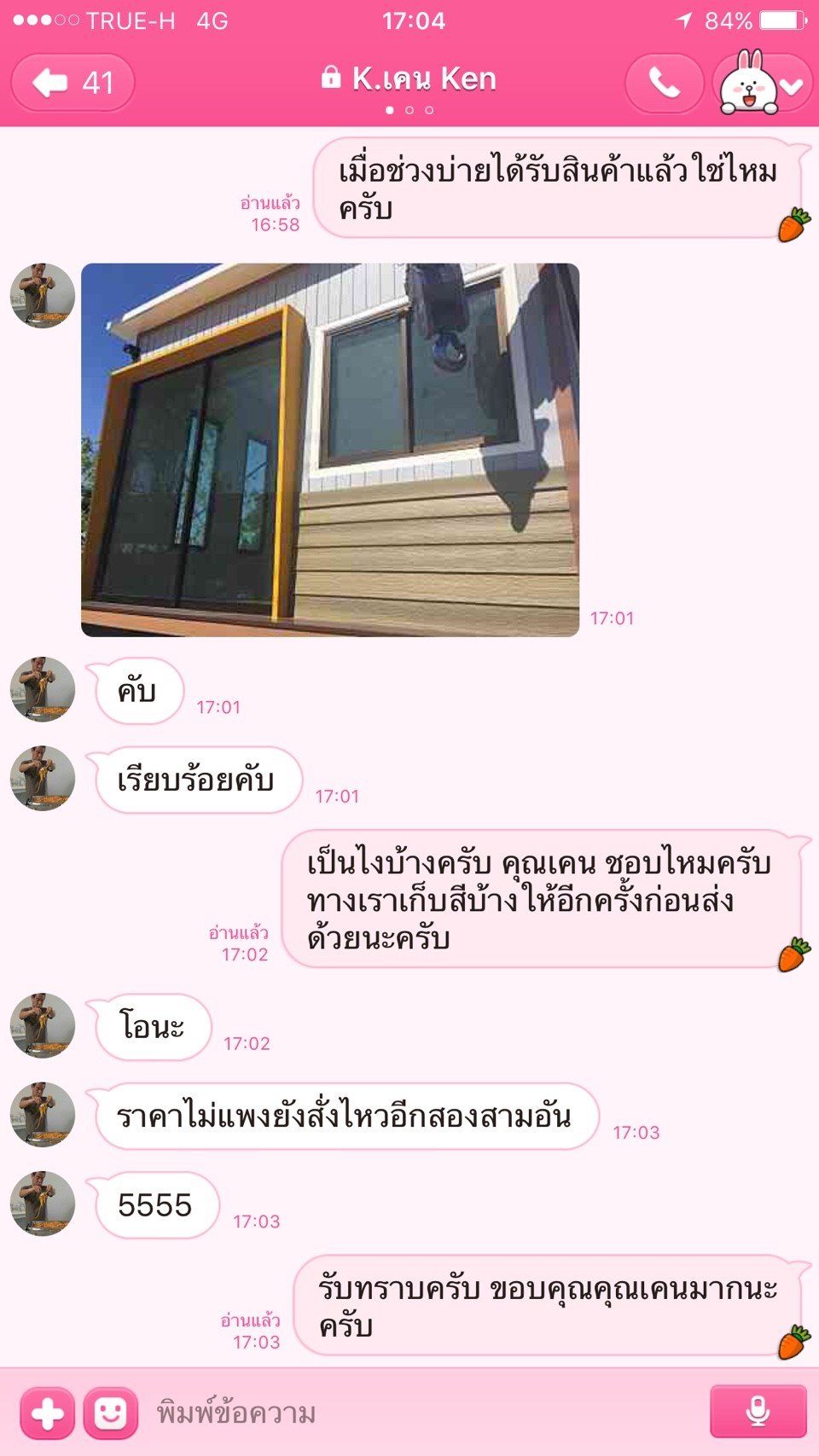
Task: Open the sticker and emoji picker
Action: [110, 1413]
